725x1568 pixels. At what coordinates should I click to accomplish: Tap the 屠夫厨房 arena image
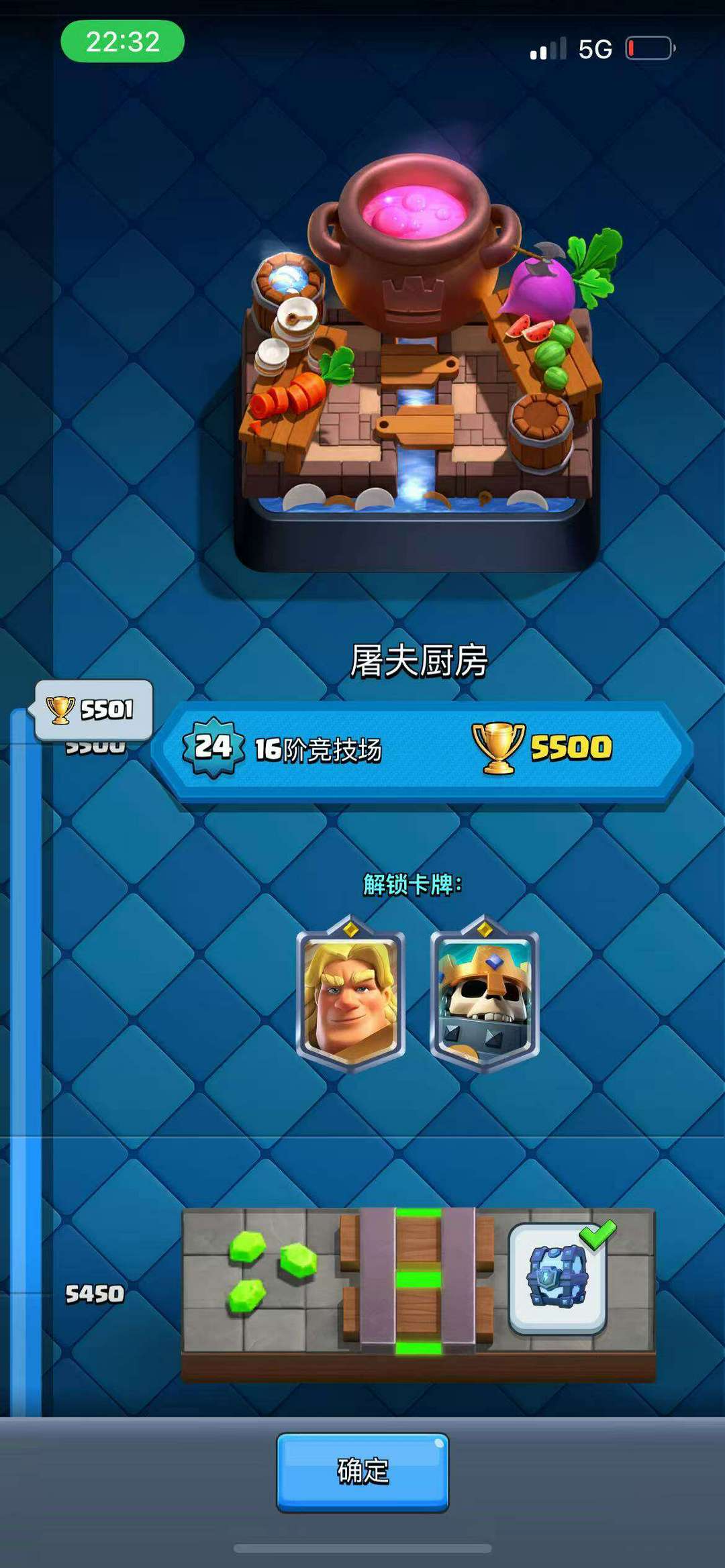point(416,363)
